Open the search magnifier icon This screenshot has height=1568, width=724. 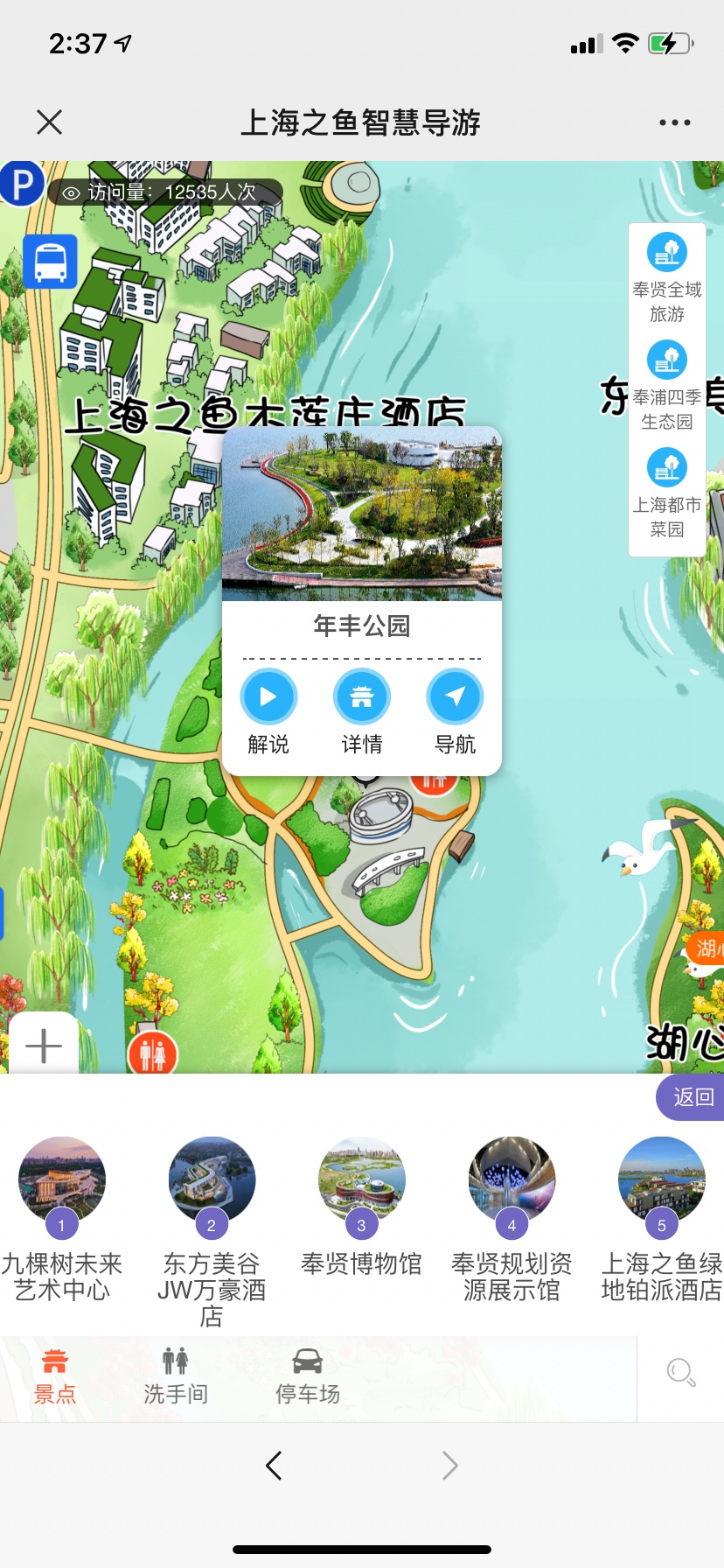tap(680, 1372)
